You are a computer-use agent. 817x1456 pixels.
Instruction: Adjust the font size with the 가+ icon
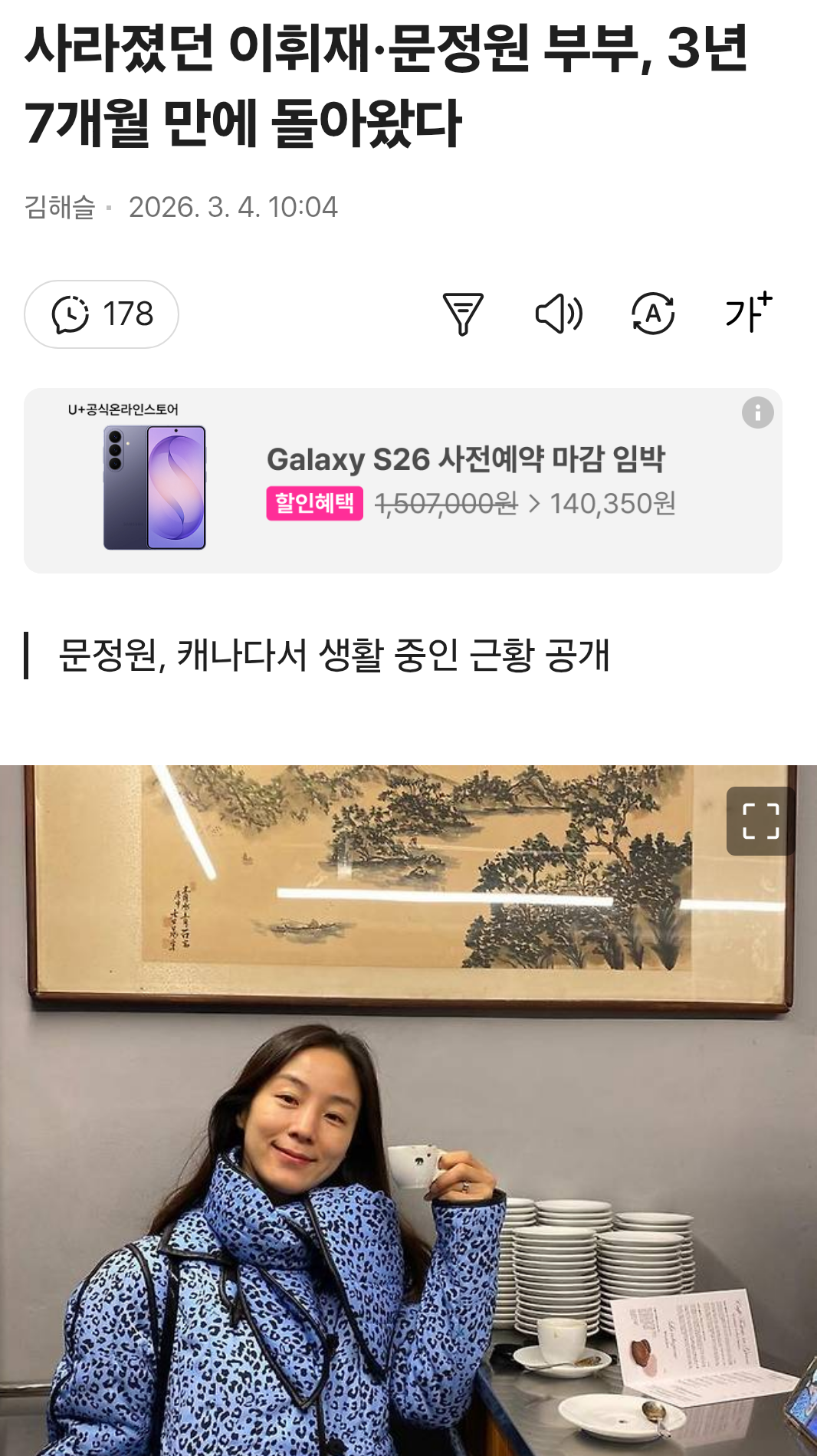point(748,312)
